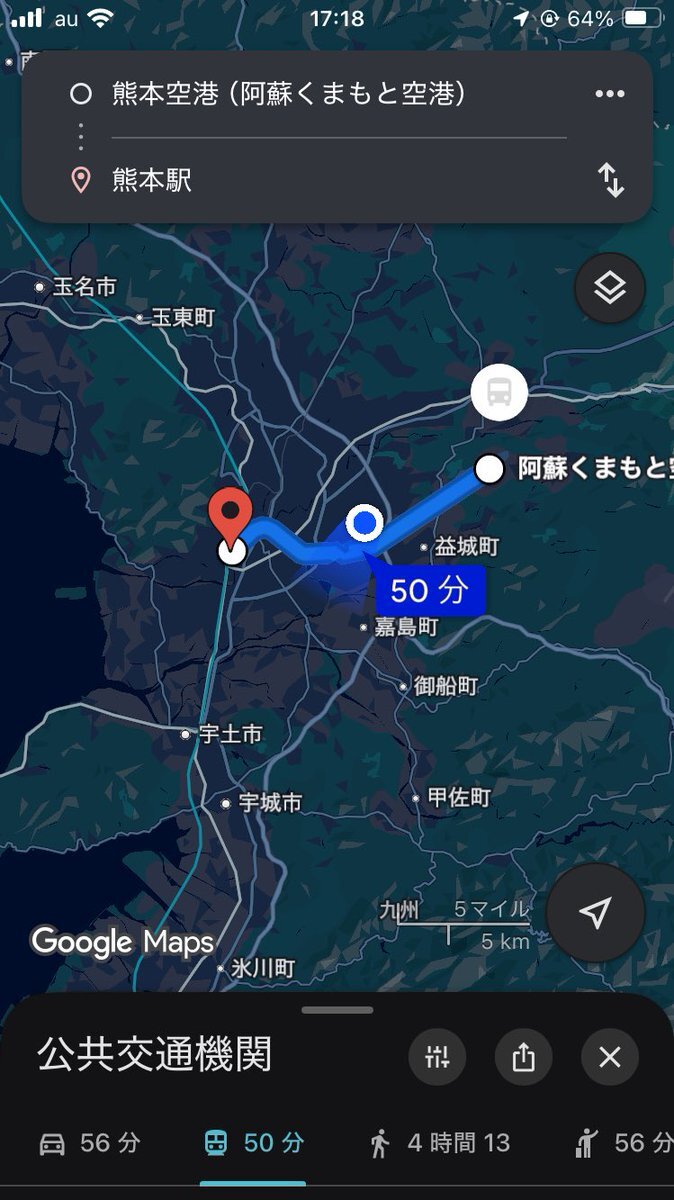Screen dimensions: 674x1200
Task: Tap the bus stop icon on map
Action: pos(499,393)
